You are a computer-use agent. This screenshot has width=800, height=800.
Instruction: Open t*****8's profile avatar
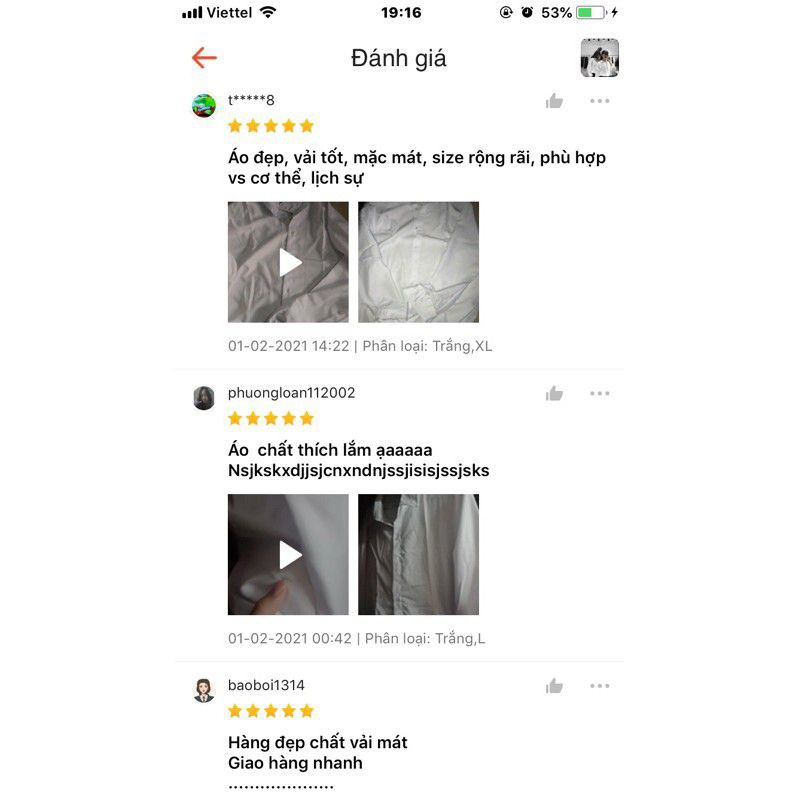click(x=204, y=106)
